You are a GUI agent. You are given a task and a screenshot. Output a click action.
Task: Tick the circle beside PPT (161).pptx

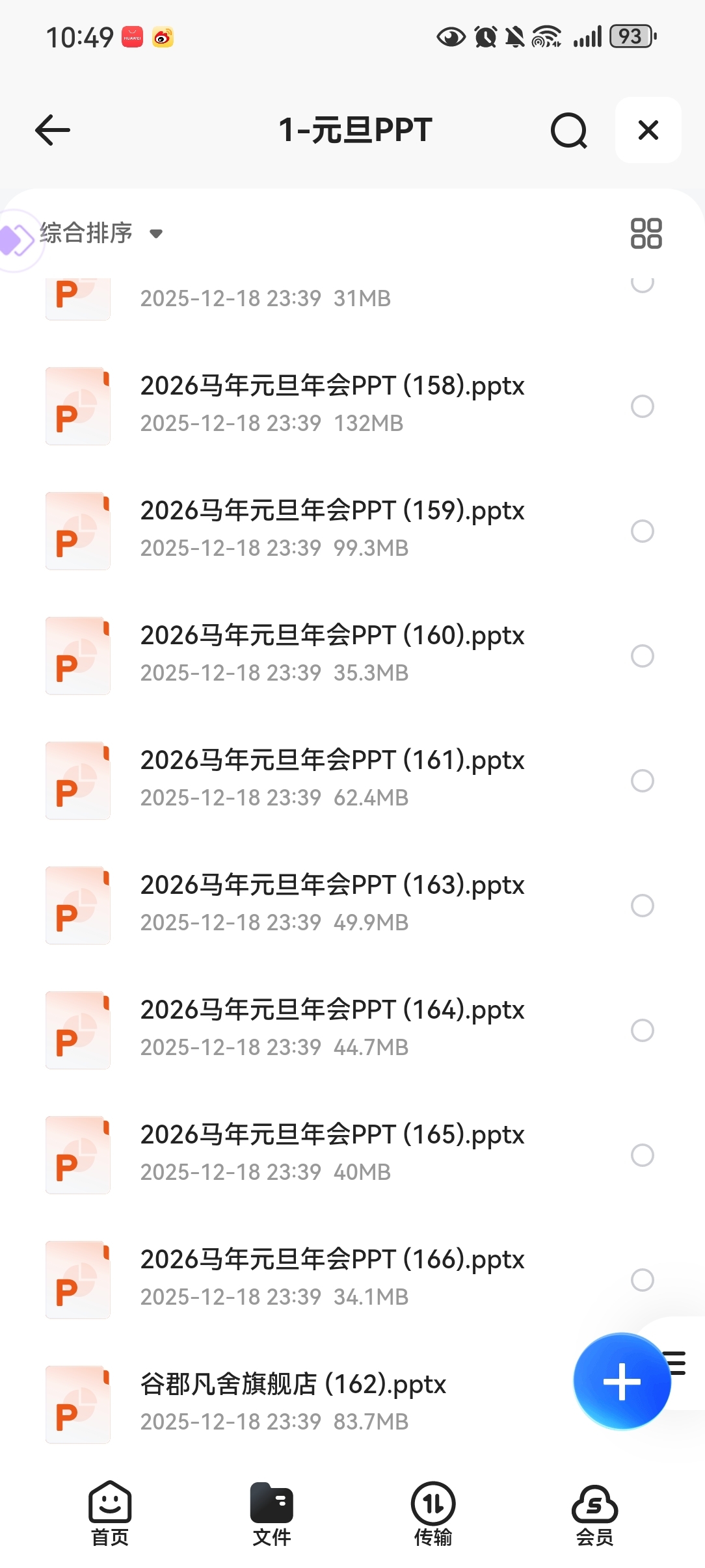(642, 781)
